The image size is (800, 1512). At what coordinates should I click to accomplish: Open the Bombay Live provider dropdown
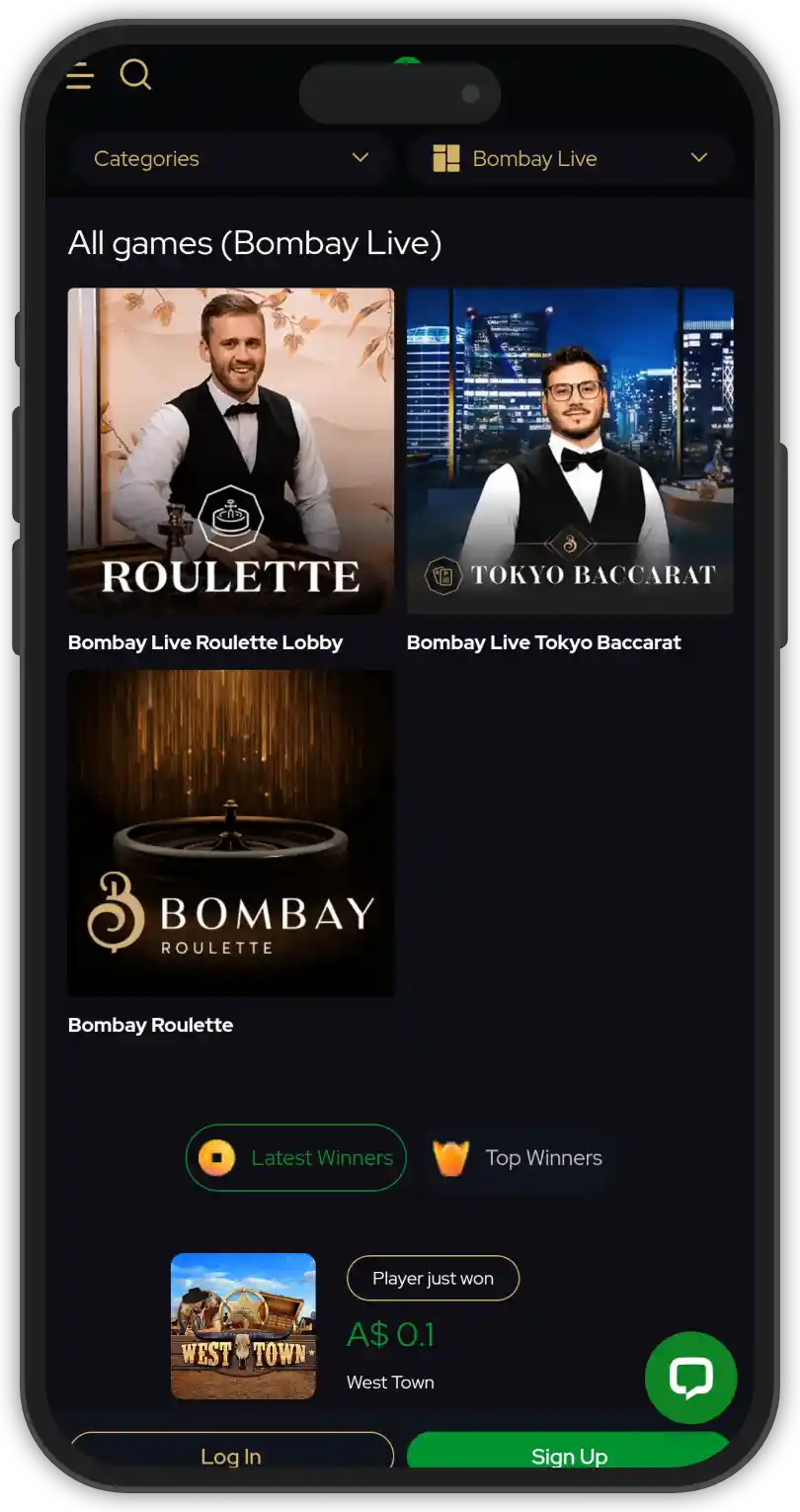pyautogui.click(x=570, y=158)
